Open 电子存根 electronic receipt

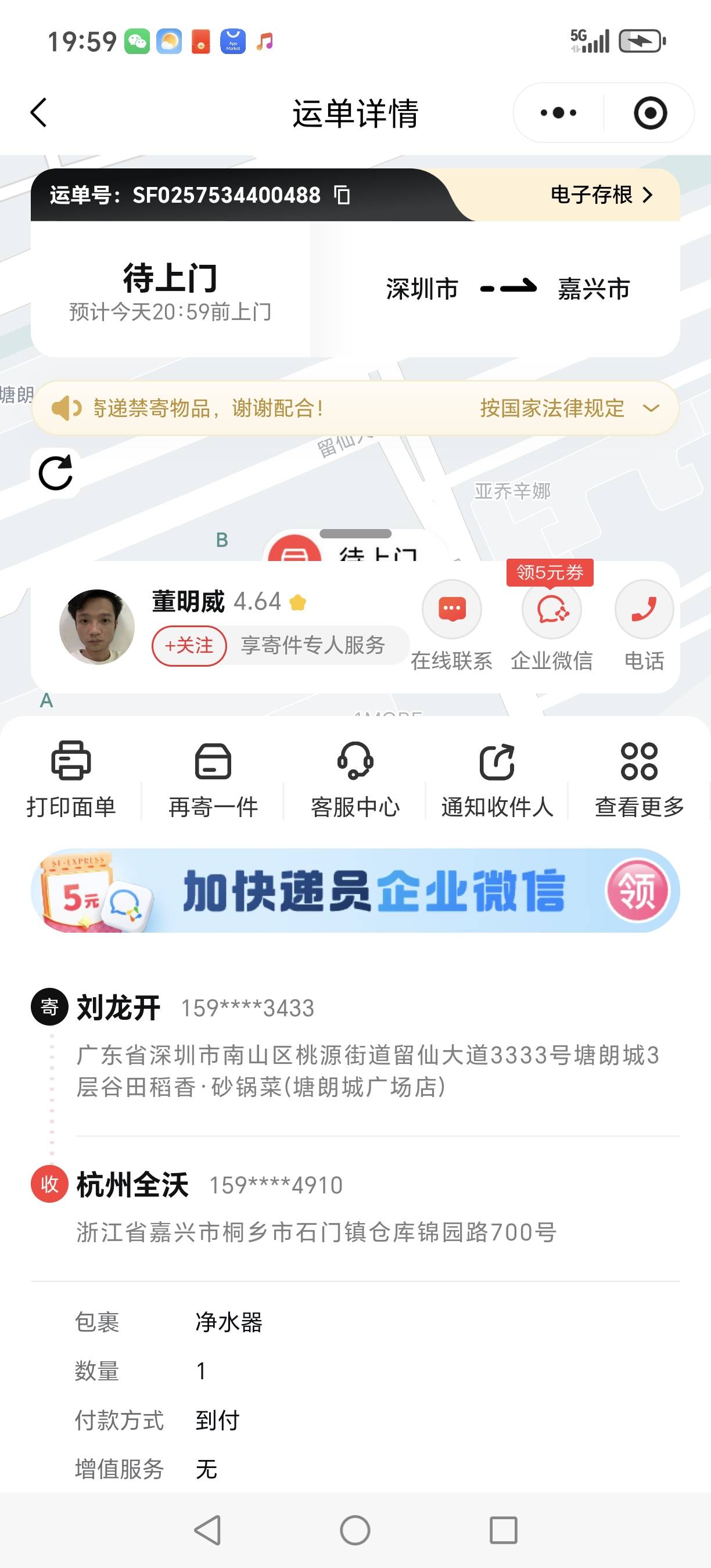tap(601, 195)
